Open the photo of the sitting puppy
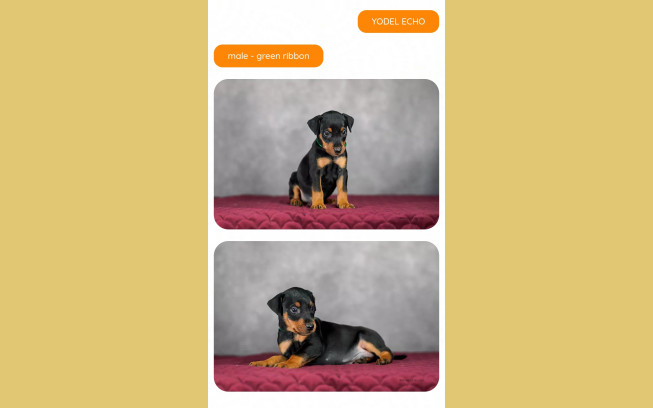 click(x=326, y=154)
